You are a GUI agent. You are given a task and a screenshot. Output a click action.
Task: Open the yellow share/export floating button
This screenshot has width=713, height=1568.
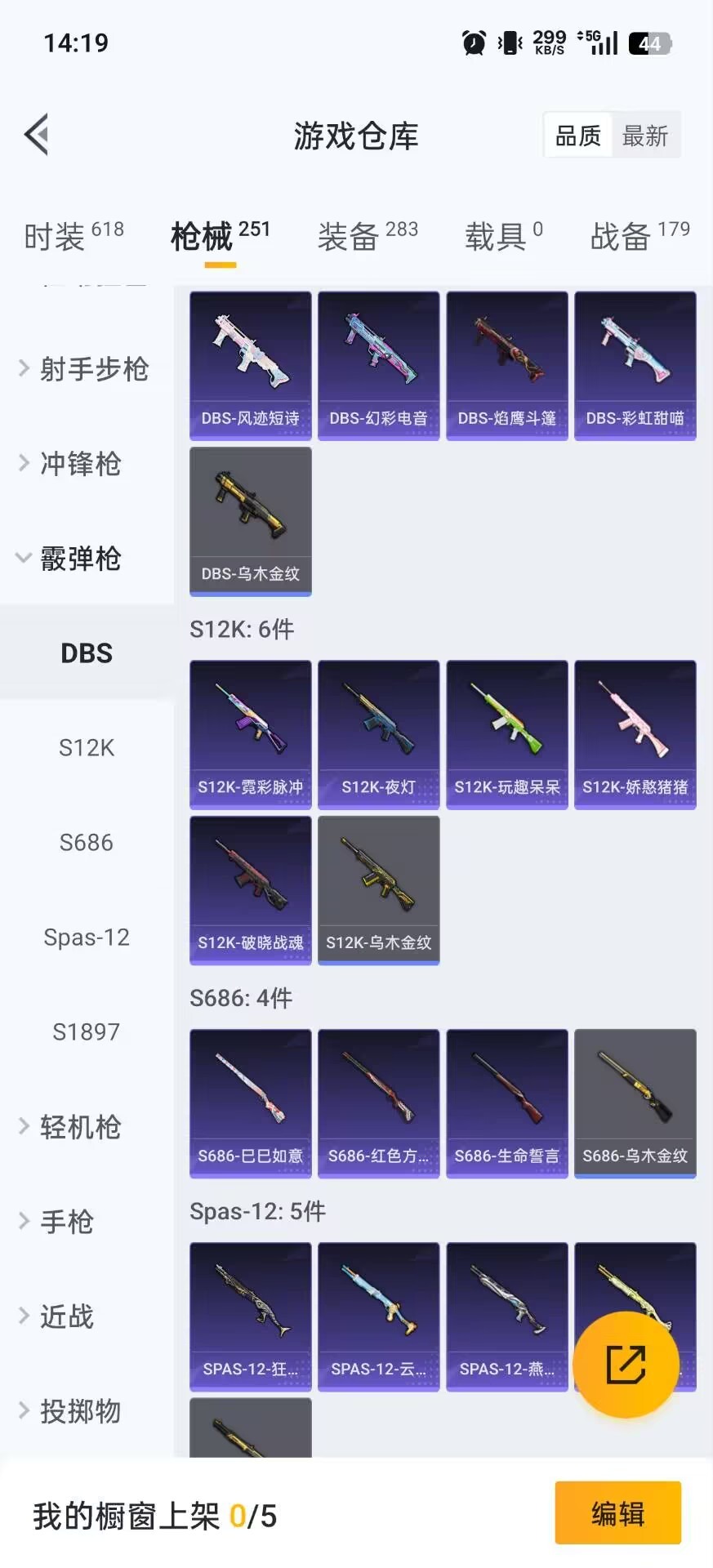626,1363
